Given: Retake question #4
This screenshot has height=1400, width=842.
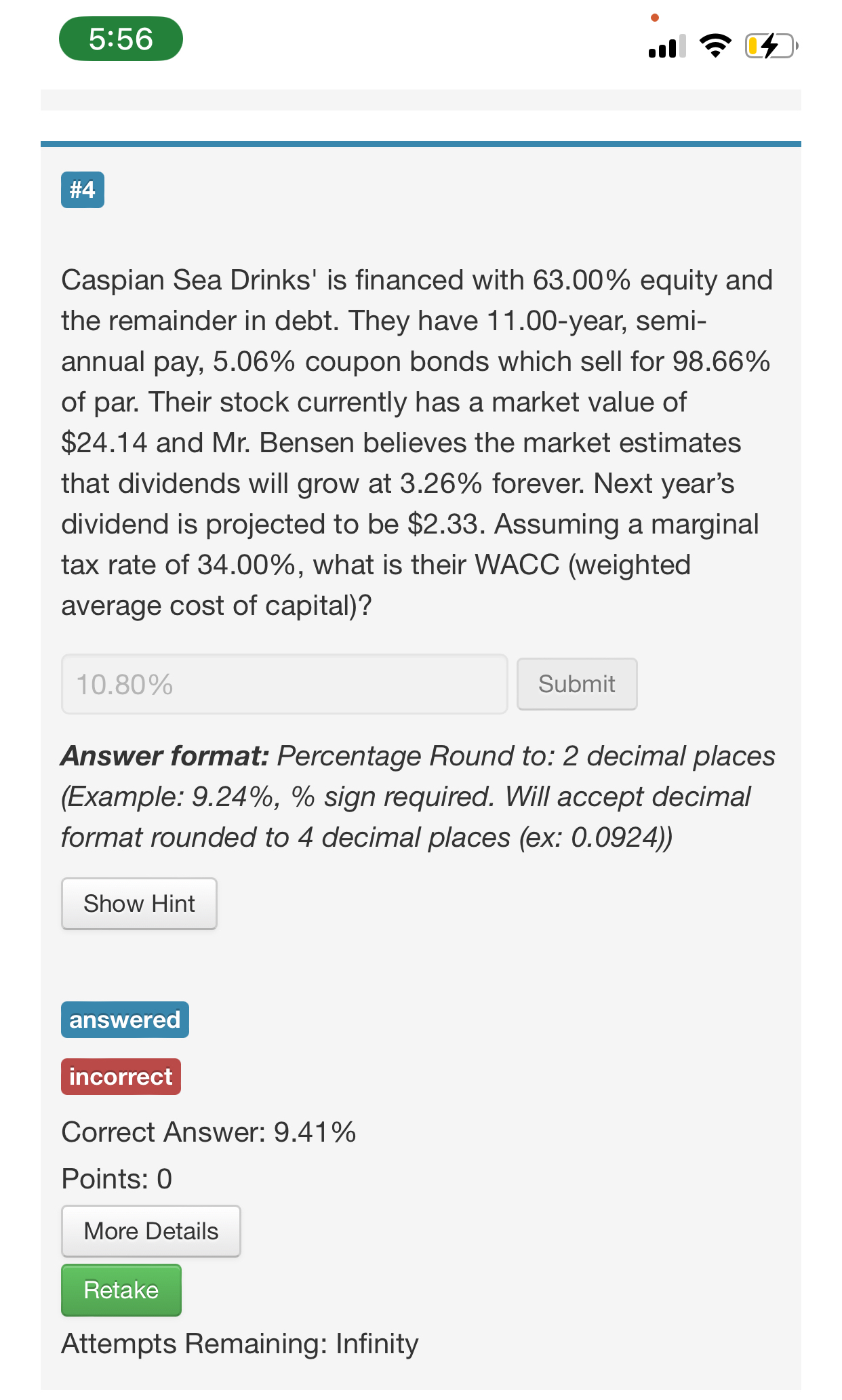Looking at the screenshot, I should (x=121, y=1290).
